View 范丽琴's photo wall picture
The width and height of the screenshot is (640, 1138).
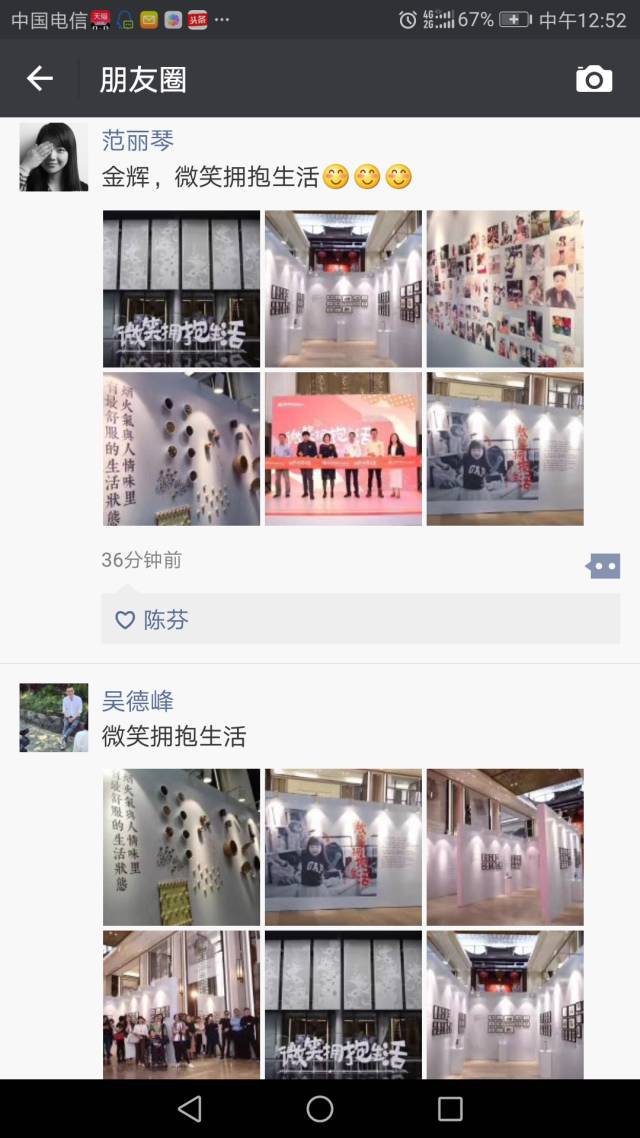(505, 289)
